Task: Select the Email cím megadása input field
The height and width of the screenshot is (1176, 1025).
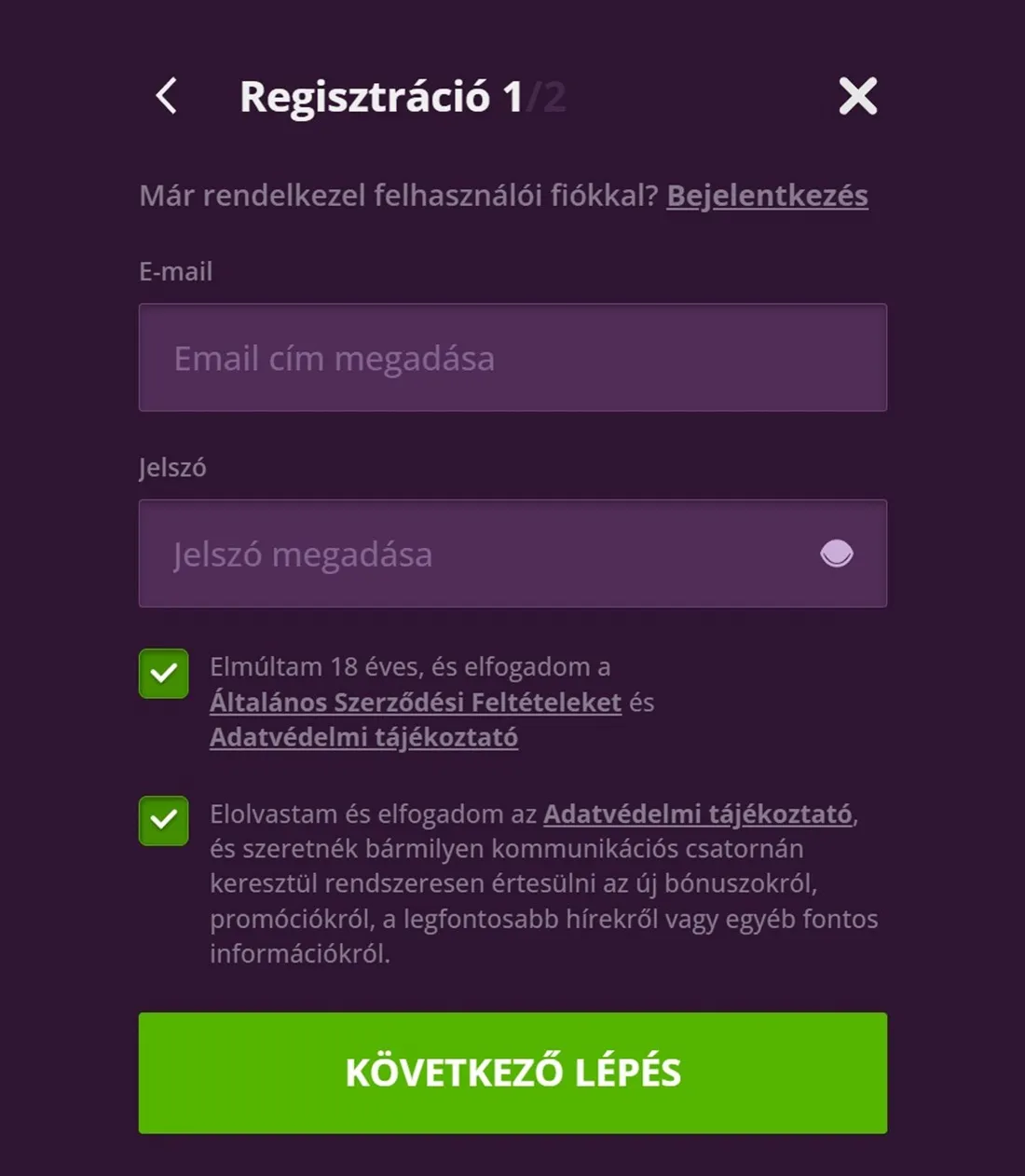Action: pyautogui.click(x=512, y=358)
